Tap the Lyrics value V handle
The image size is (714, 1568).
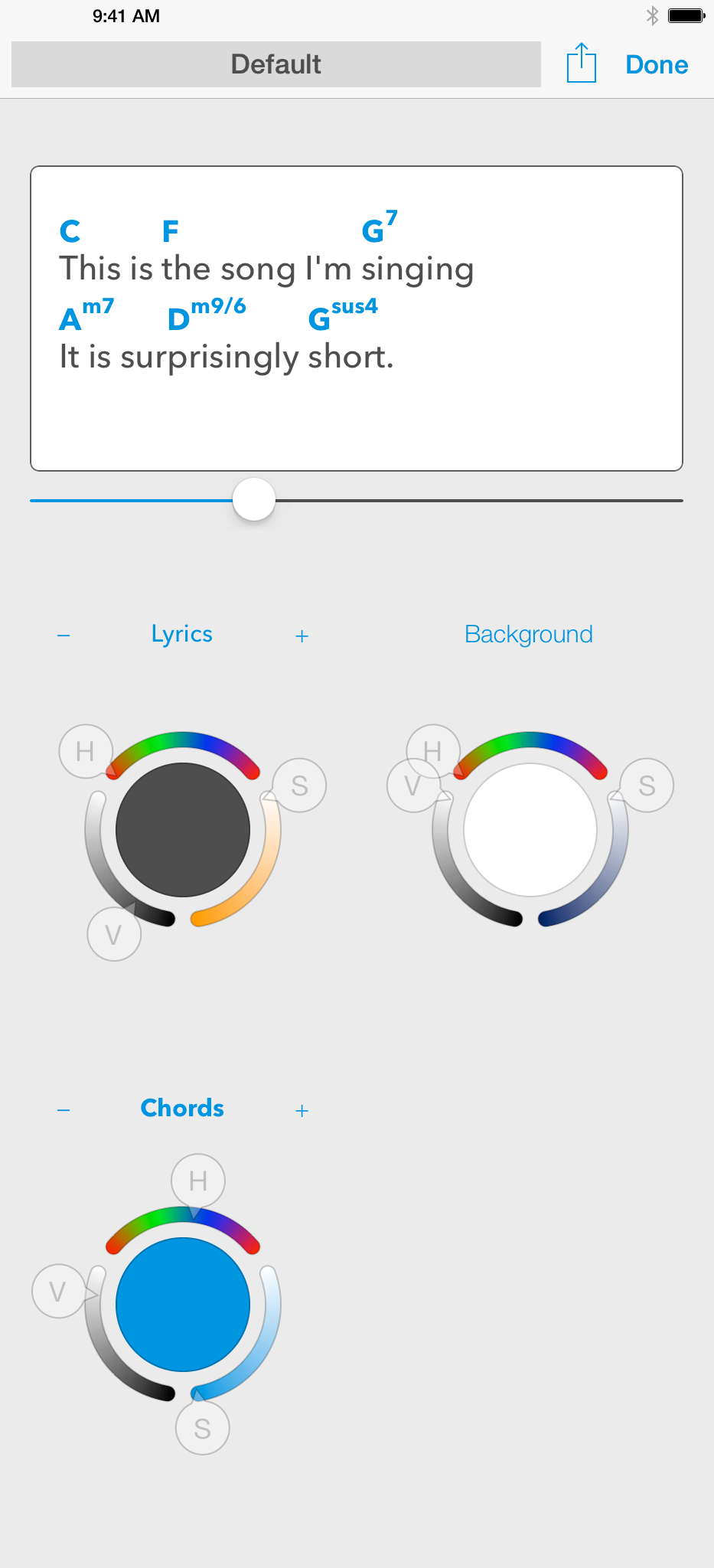tap(114, 934)
